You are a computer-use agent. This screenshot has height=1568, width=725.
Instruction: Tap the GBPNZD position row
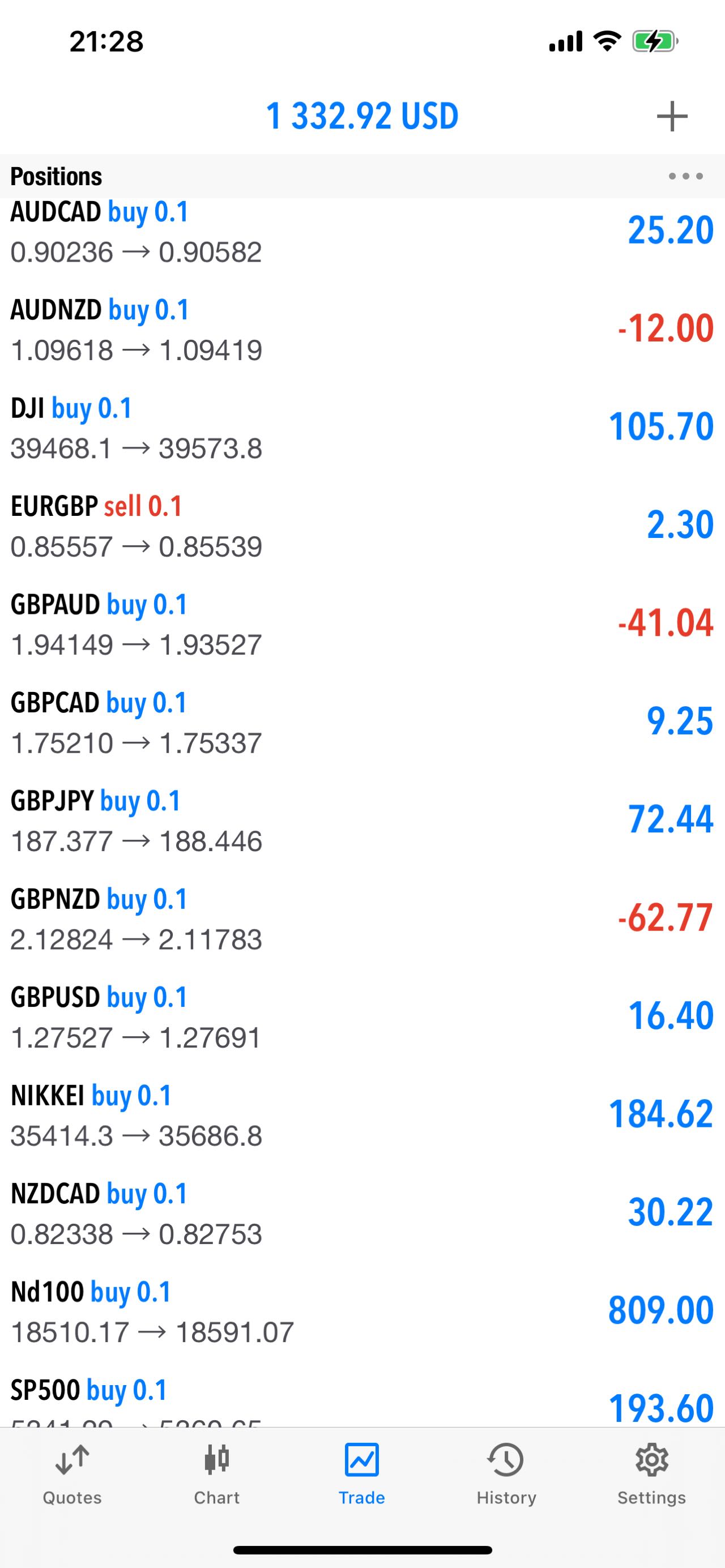click(362, 918)
